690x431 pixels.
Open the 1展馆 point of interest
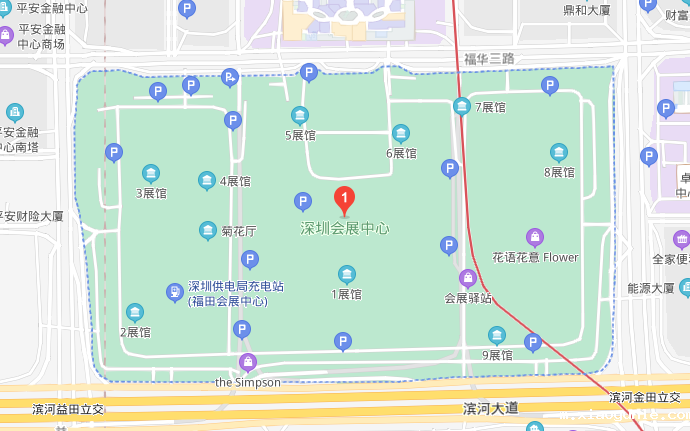346,274
